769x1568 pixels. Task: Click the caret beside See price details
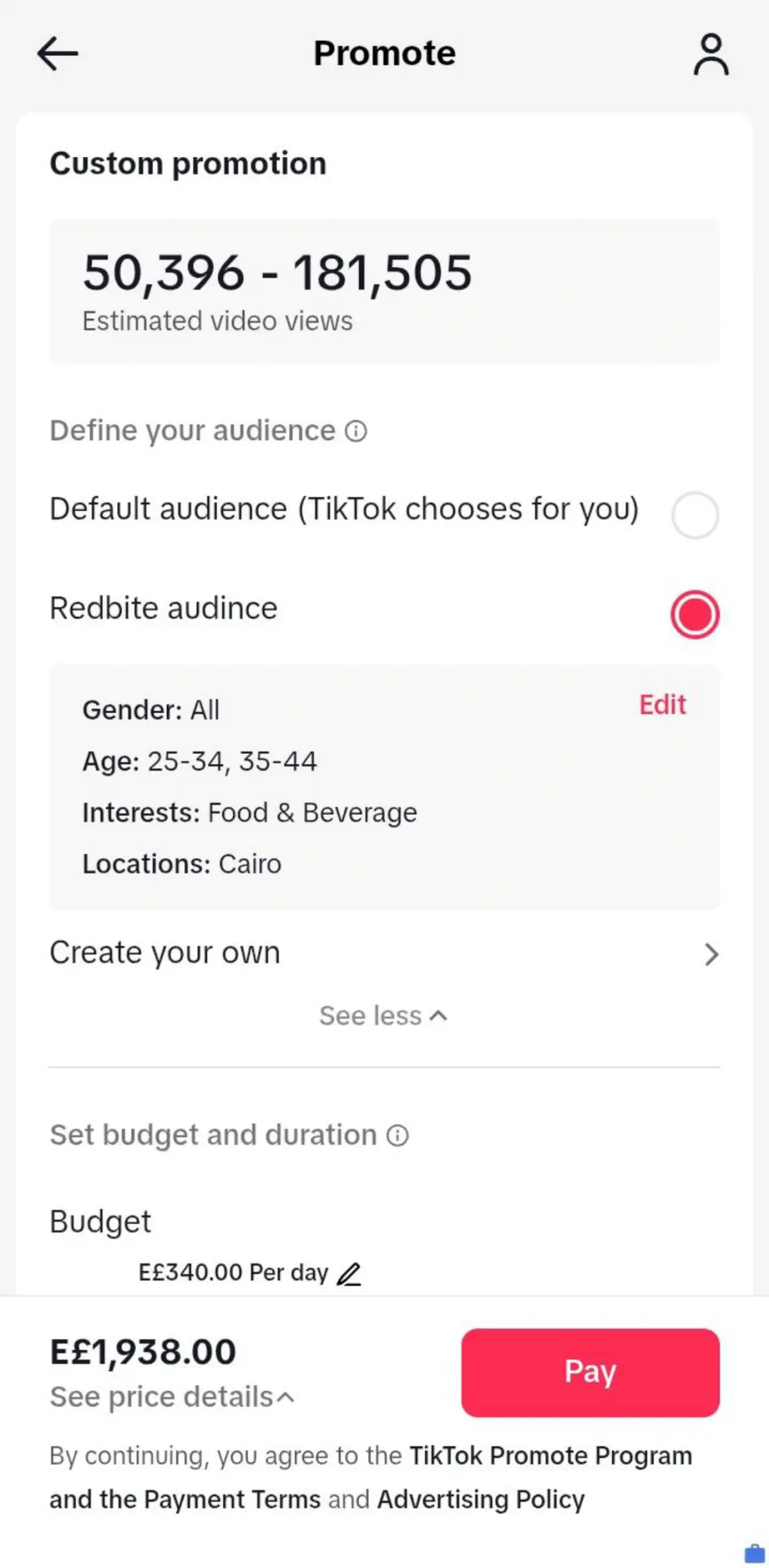(284, 1396)
